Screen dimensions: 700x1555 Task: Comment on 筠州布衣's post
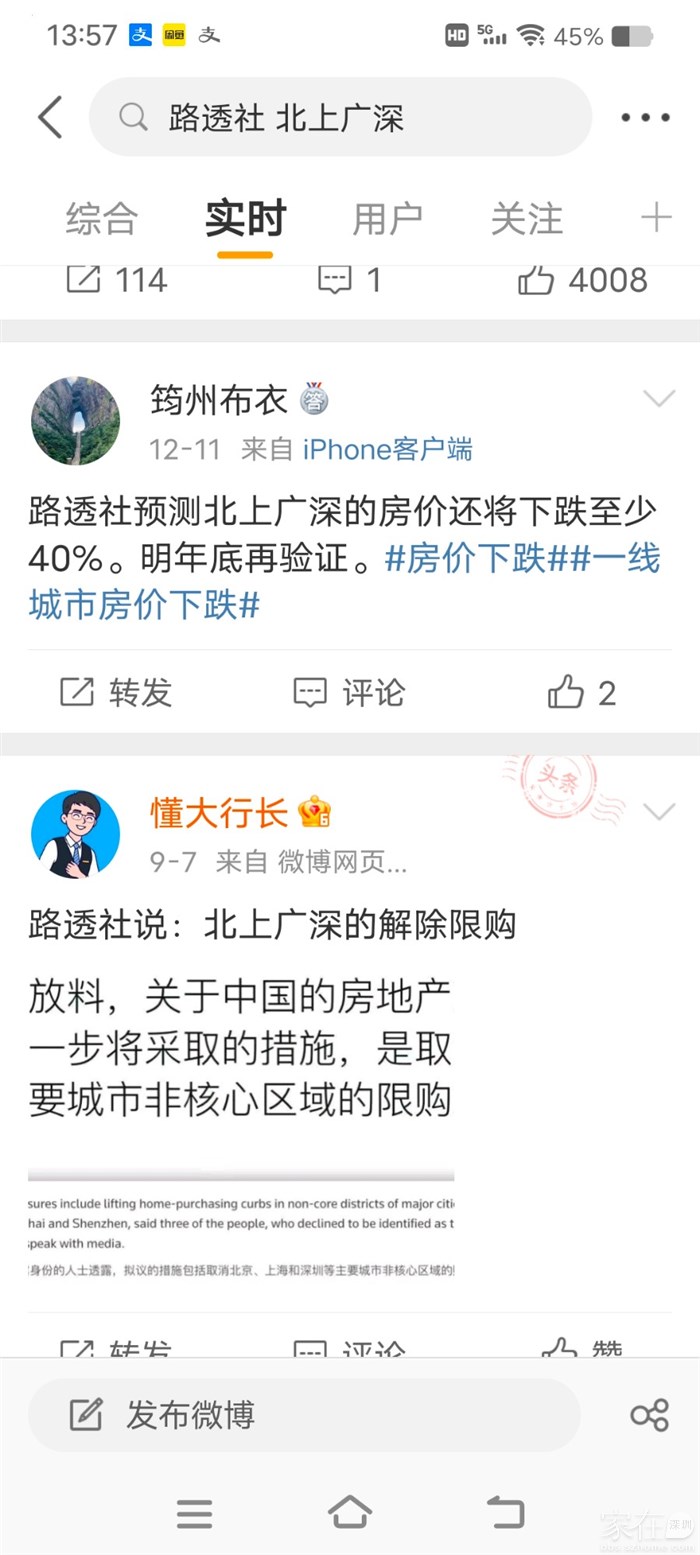coord(349,692)
